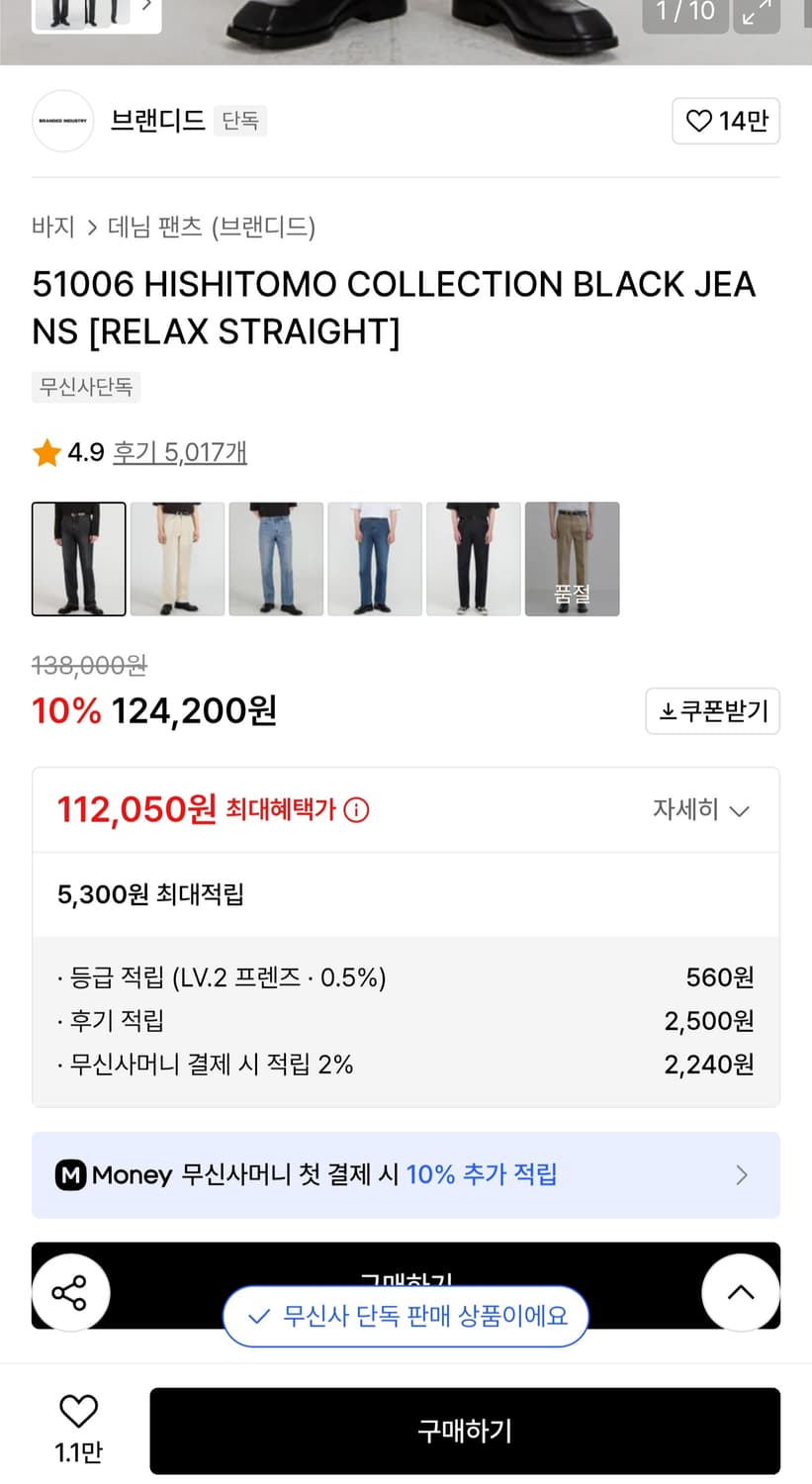Click the breadcrumb chevron after 바지

[91, 227]
